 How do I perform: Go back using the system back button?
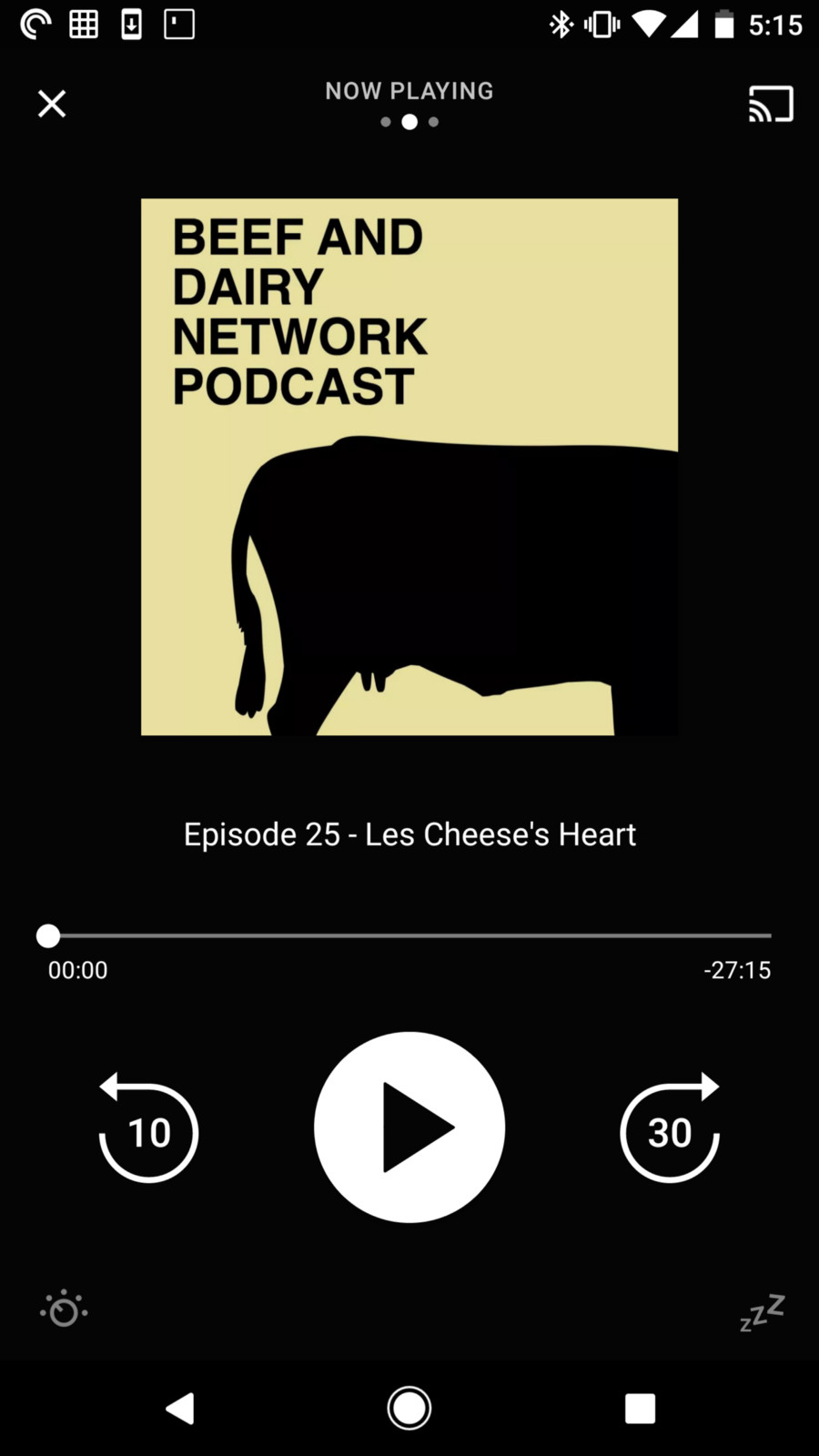point(180,1408)
